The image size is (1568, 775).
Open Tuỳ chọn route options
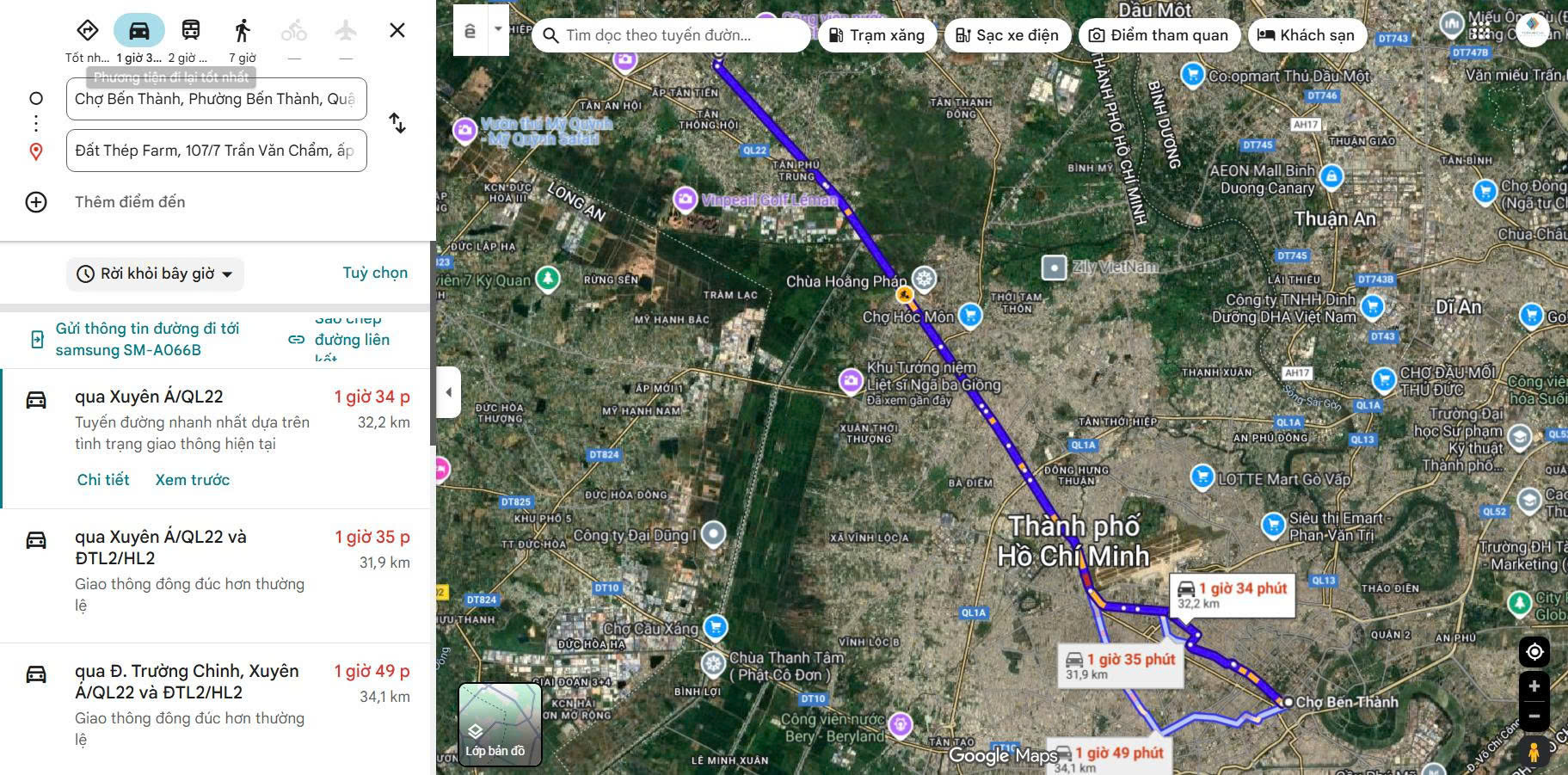point(375,273)
